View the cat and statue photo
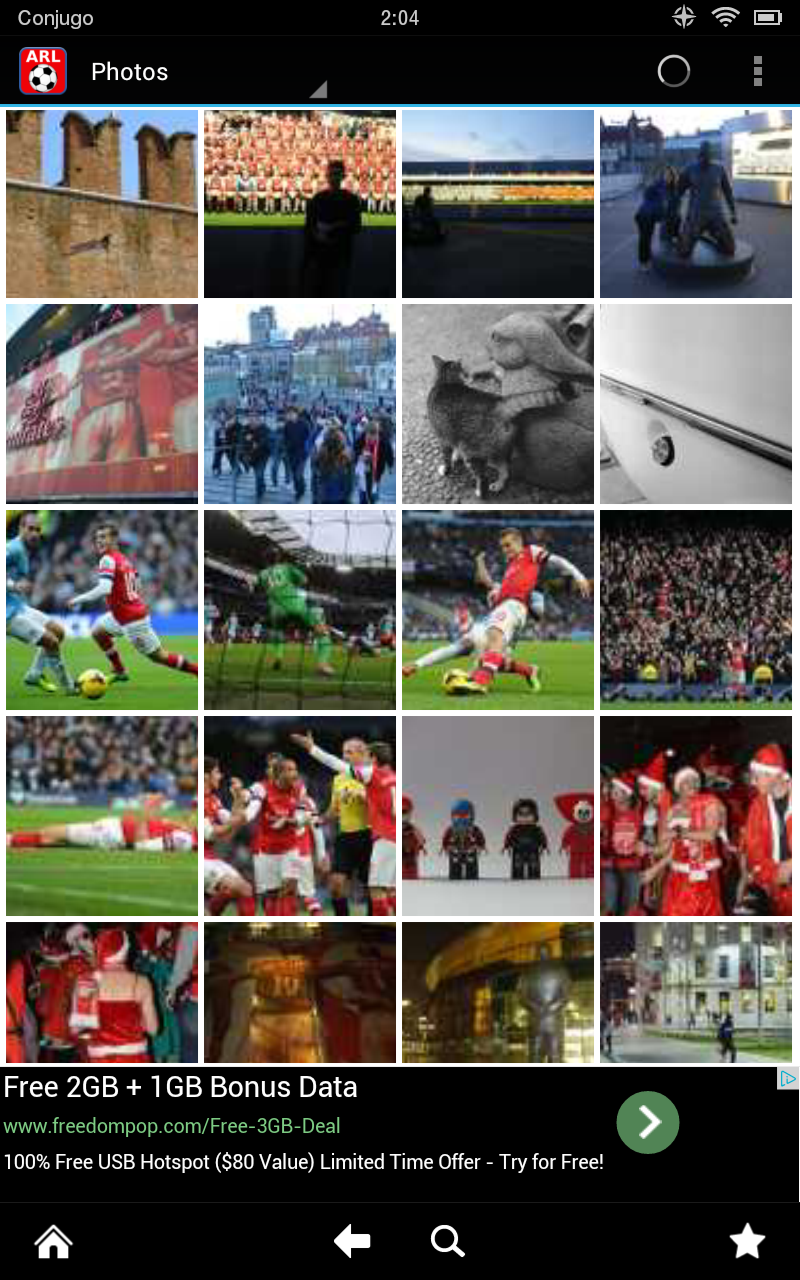 (497, 403)
